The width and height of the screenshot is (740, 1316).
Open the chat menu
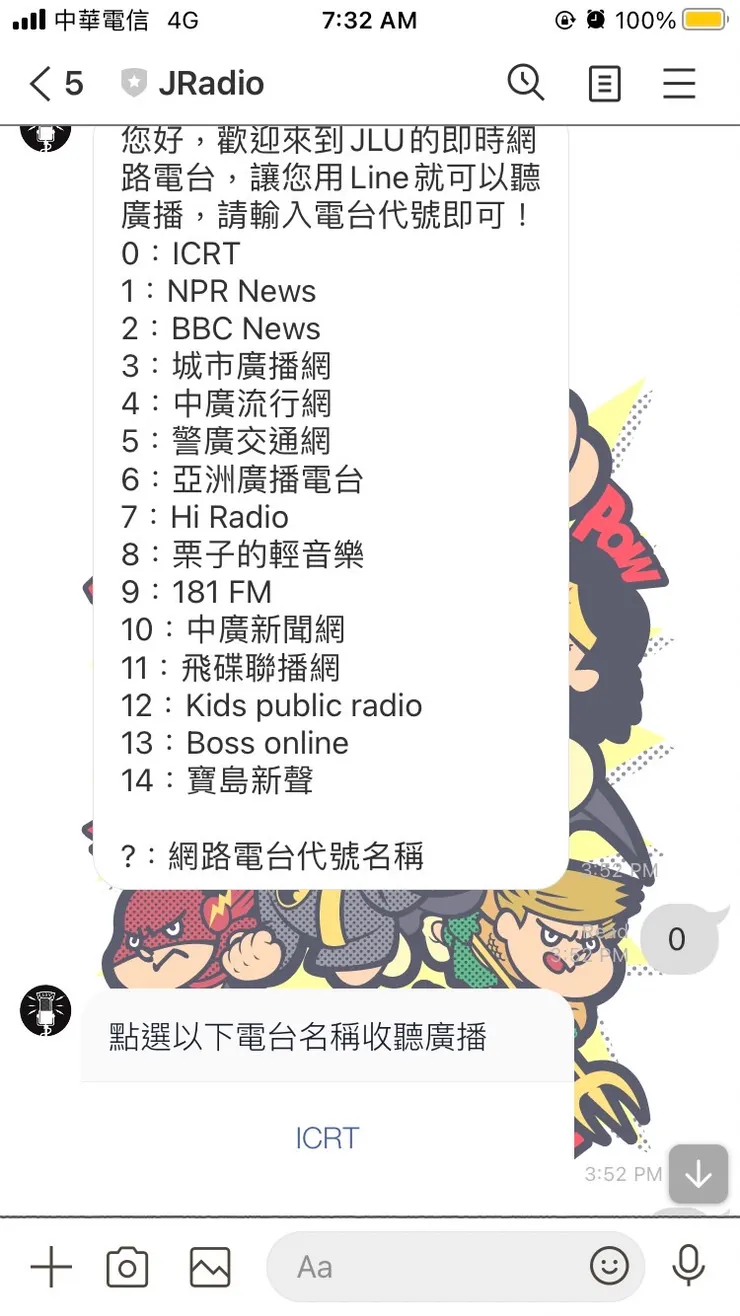[679, 84]
